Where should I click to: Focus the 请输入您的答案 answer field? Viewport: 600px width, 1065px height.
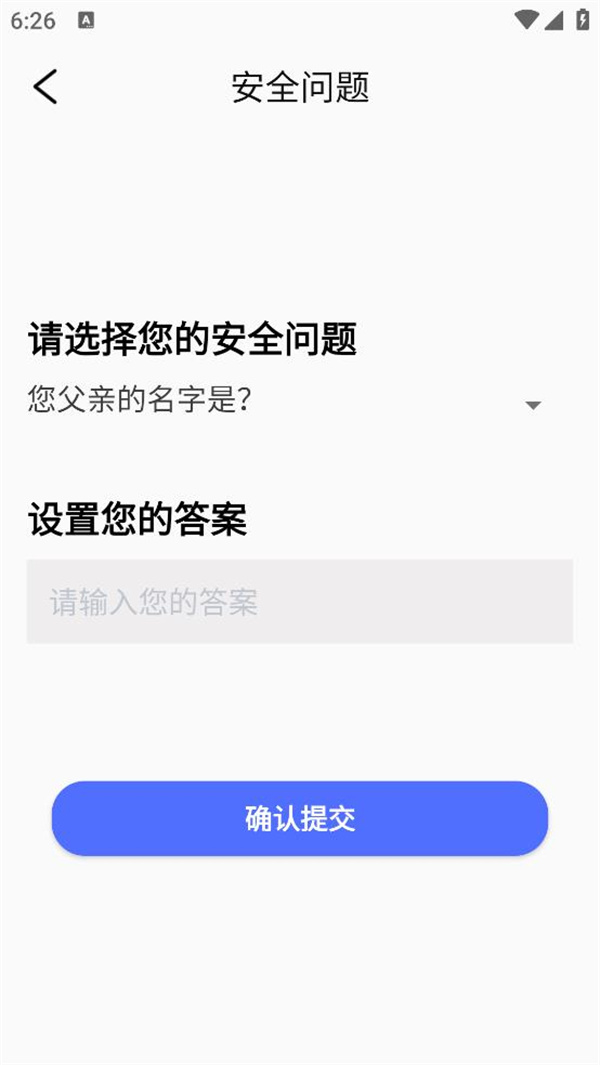tap(299, 601)
